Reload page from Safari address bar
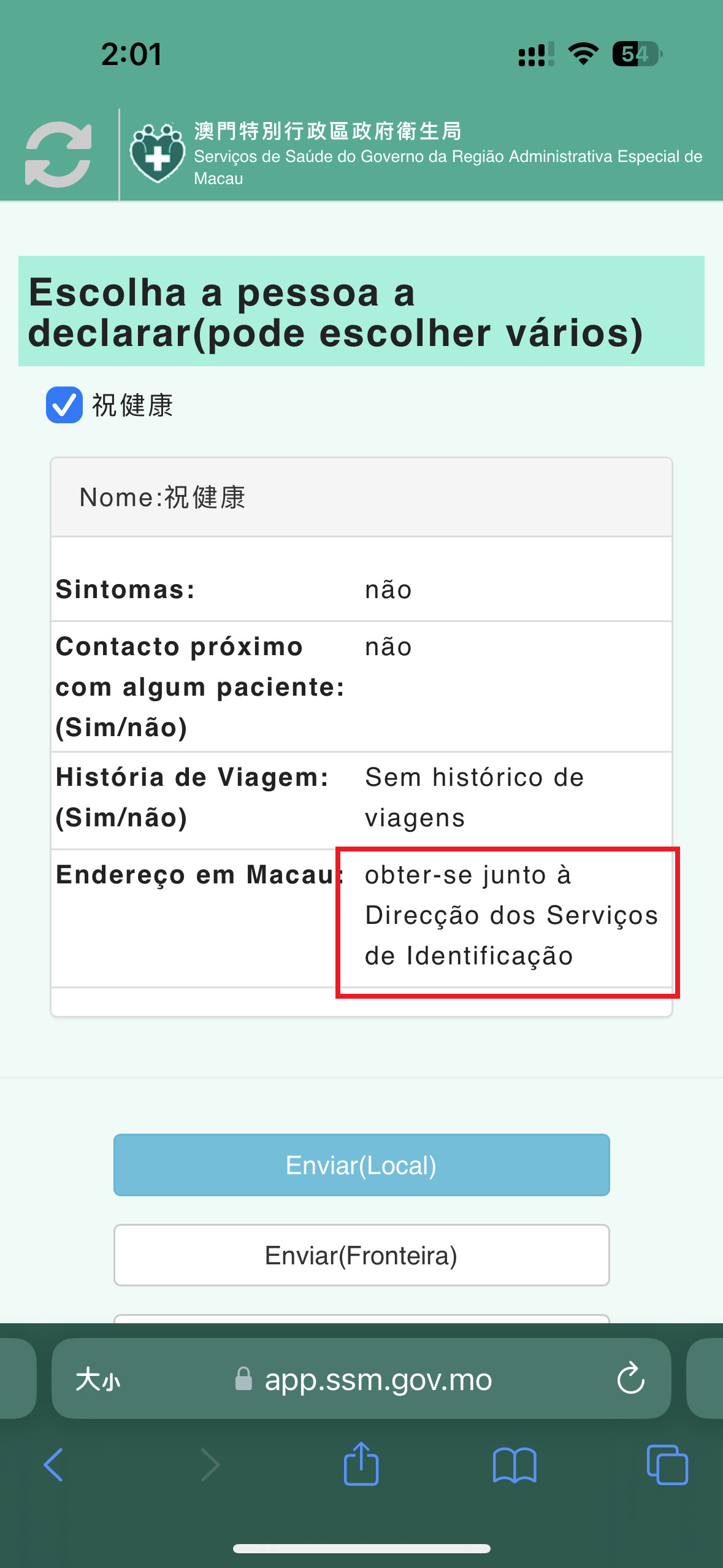The width and height of the screenshot is (723, 1568). [x=630, y=1379]
